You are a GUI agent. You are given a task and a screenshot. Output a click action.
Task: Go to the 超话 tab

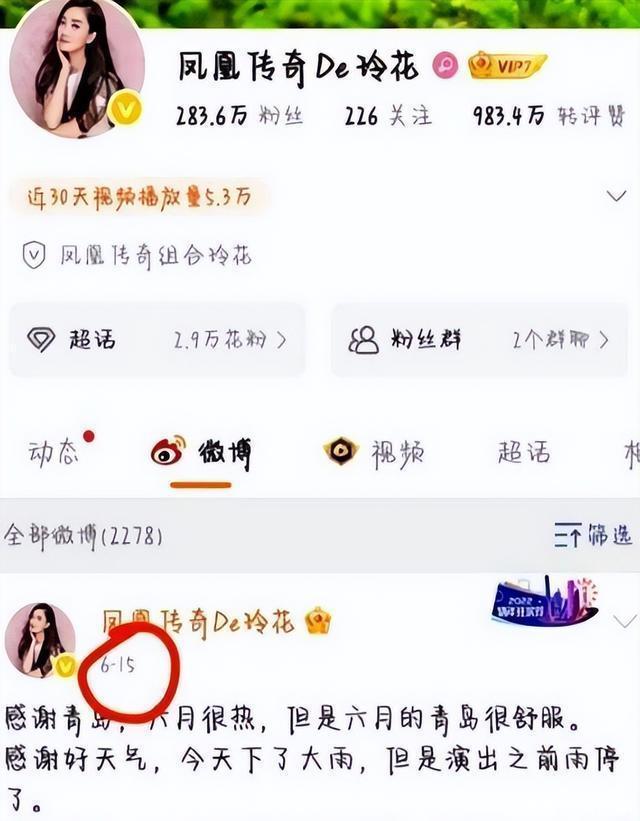[523, 452]
